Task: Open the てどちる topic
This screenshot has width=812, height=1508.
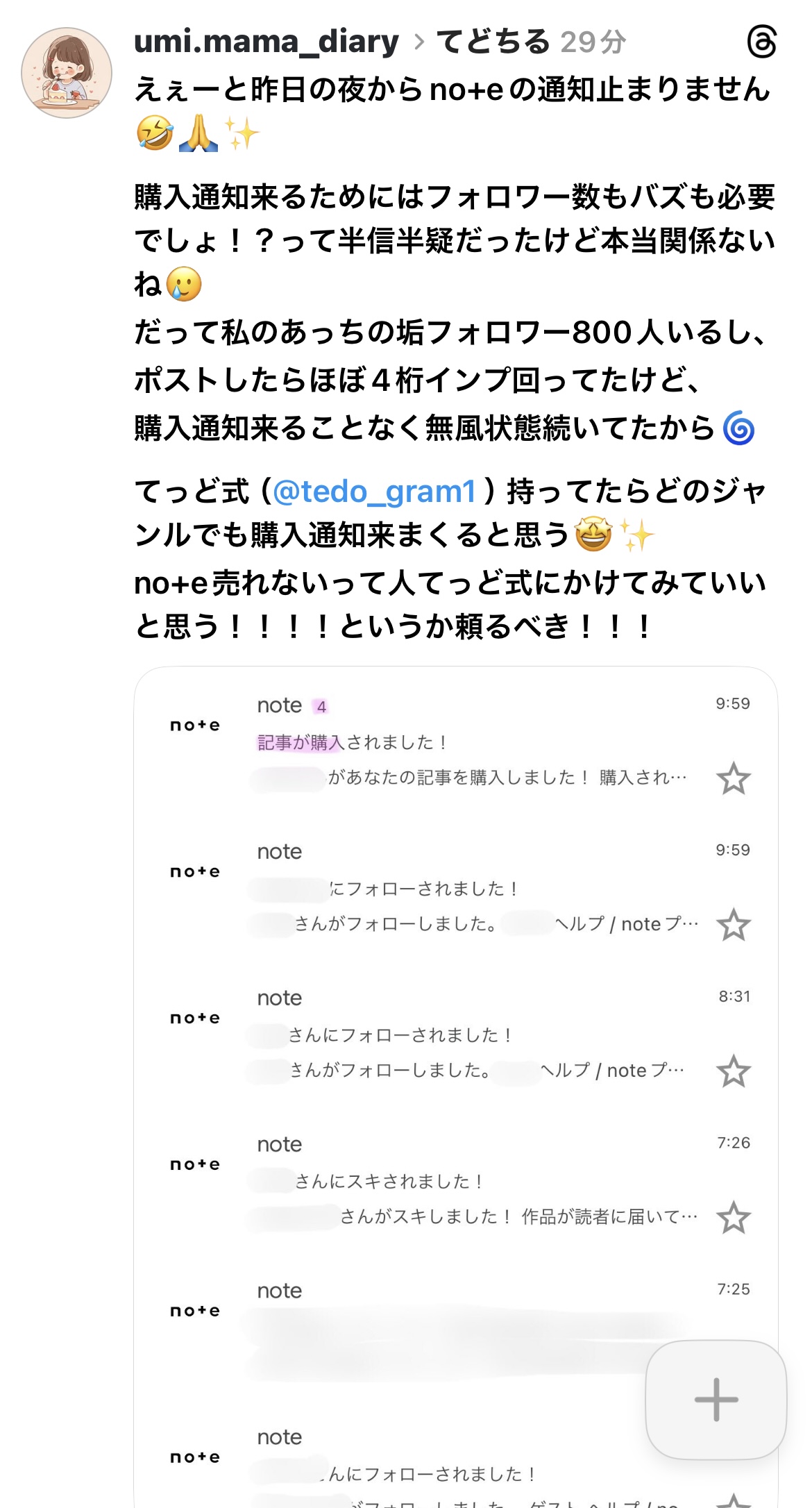Action: [493, 42]
